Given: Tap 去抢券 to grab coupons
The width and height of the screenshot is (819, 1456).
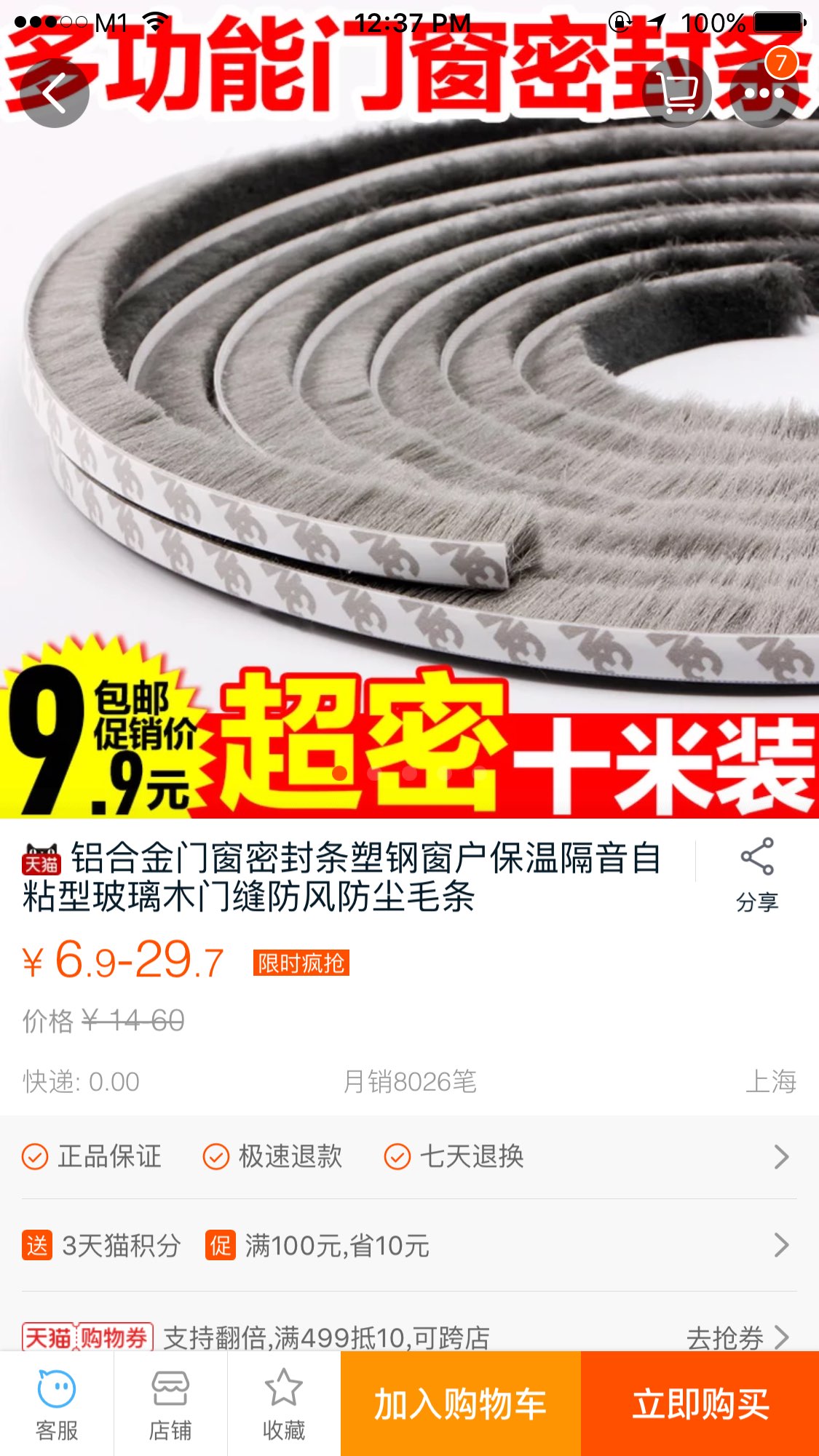Looking at the screenshot, I should pyautogui.click(x=737, y=1337).
